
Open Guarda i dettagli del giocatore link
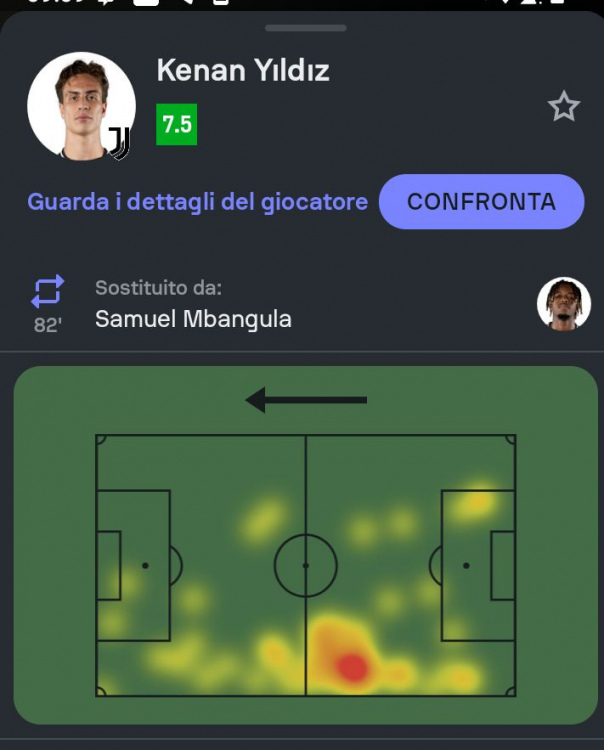197,202
